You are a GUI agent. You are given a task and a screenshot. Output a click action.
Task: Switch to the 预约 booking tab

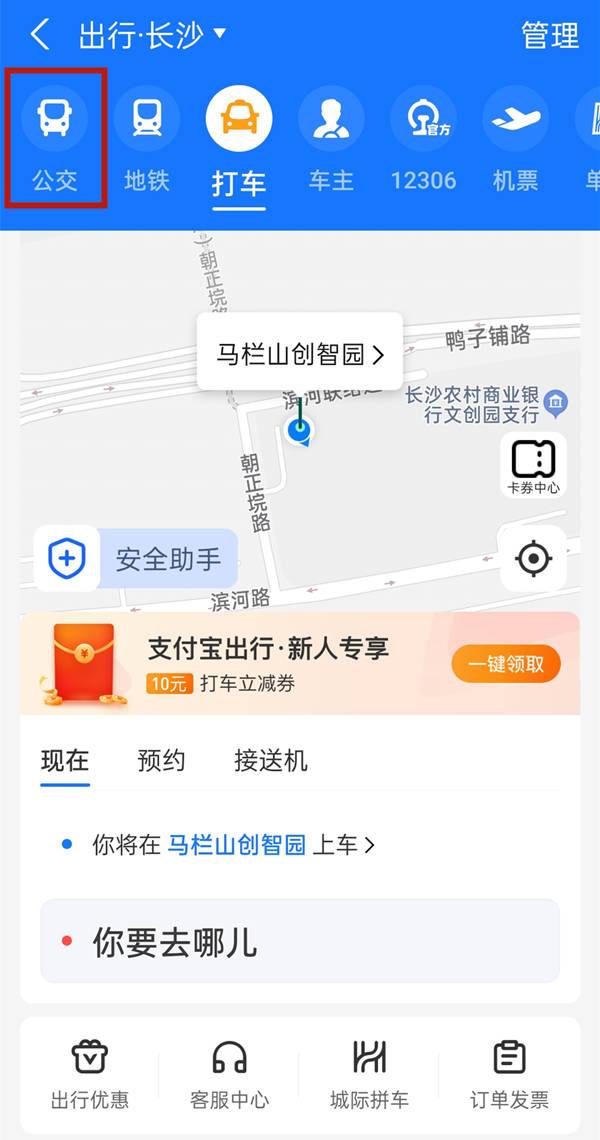pos(161,761)
